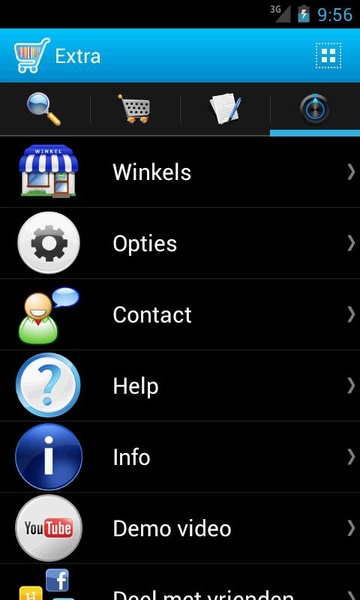
Task: Tap the shopping cart app logo
Action: (x=31, y=56)
